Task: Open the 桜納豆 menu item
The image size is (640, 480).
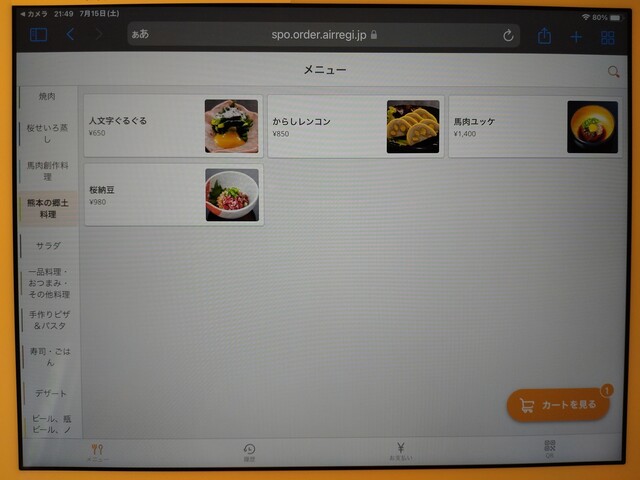Action: pyautogui.click(x=173, y=194)
